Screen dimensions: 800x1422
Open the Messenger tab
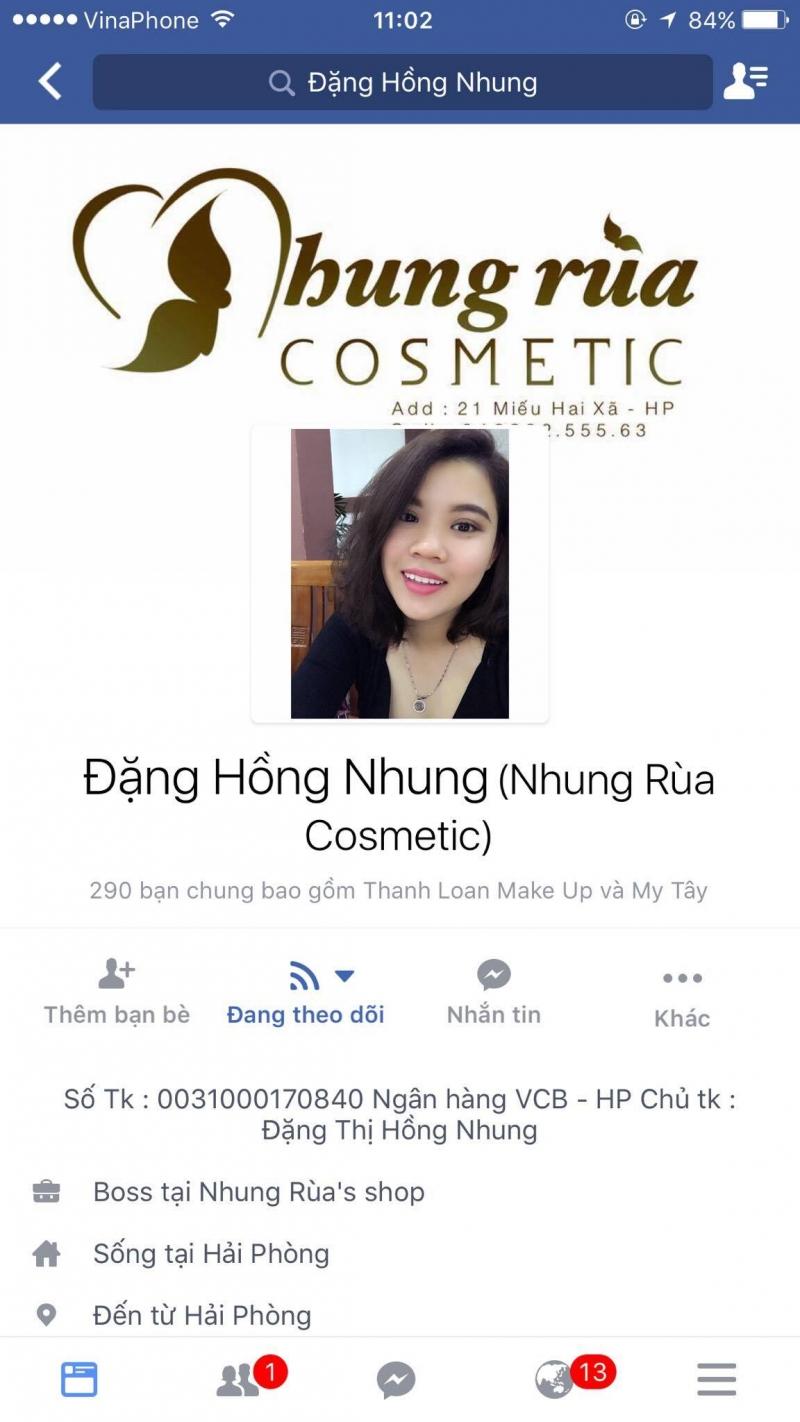pos(396,1381)
